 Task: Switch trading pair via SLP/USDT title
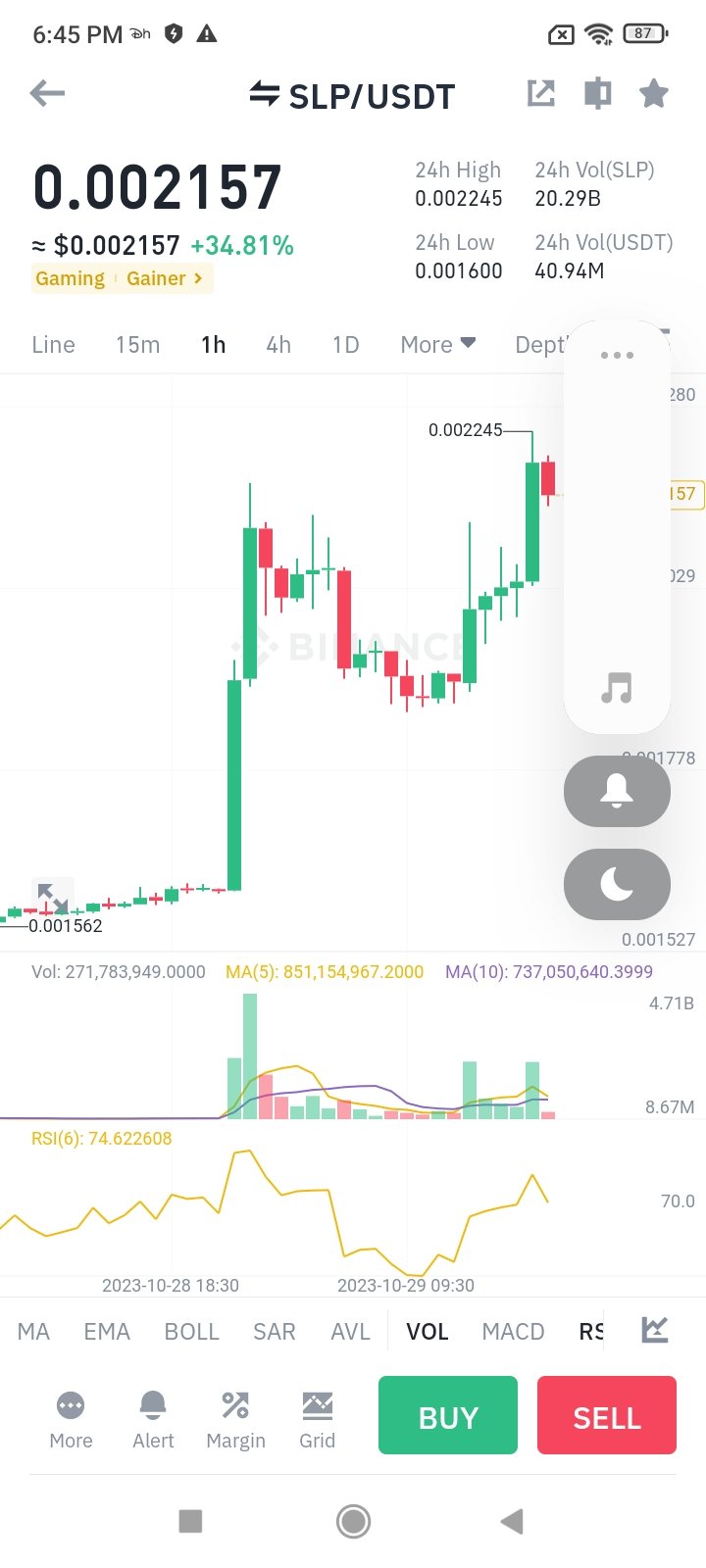point(352,96)
